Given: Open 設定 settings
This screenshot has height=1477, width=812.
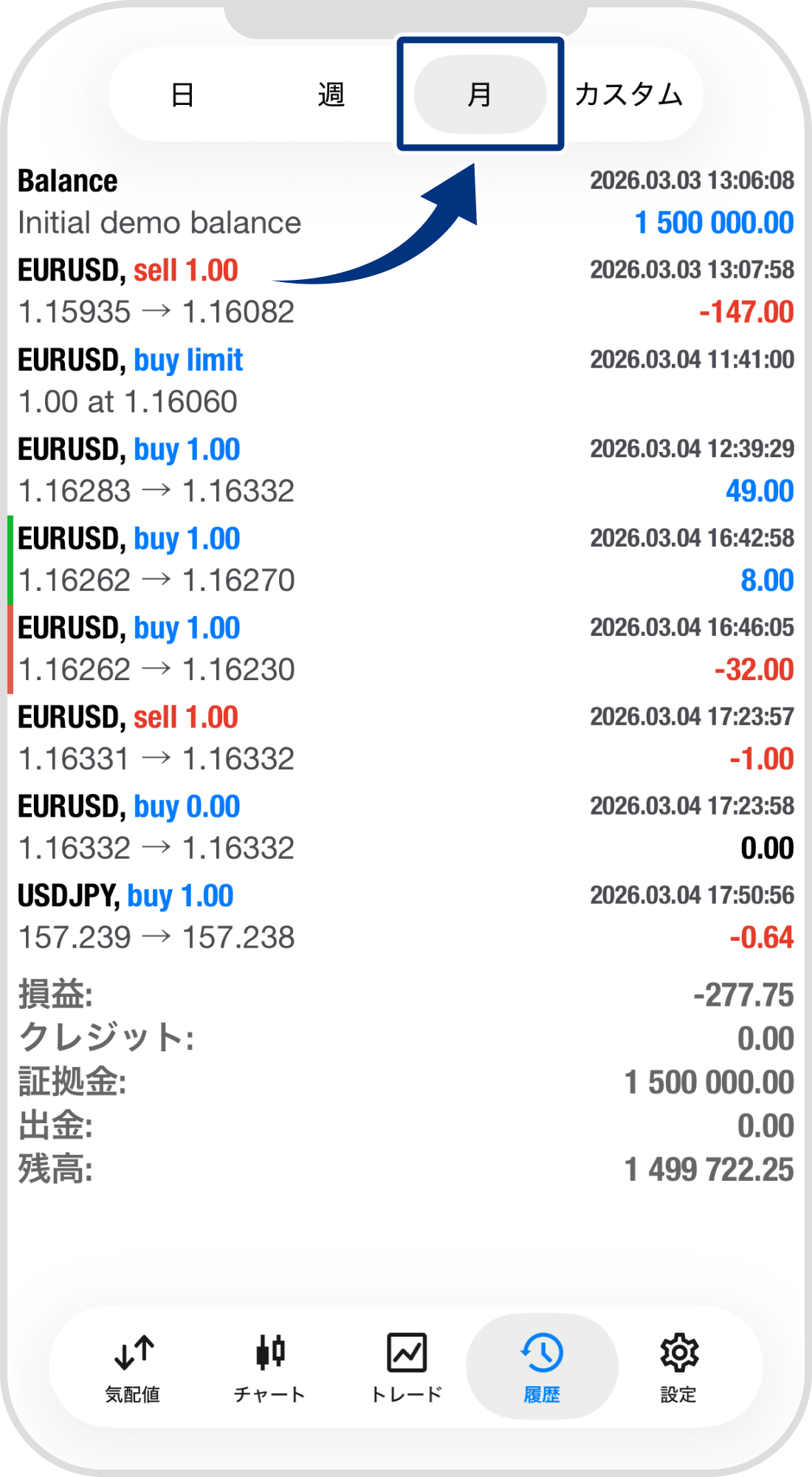Looking at the screenshot, I should [678, 1366].
